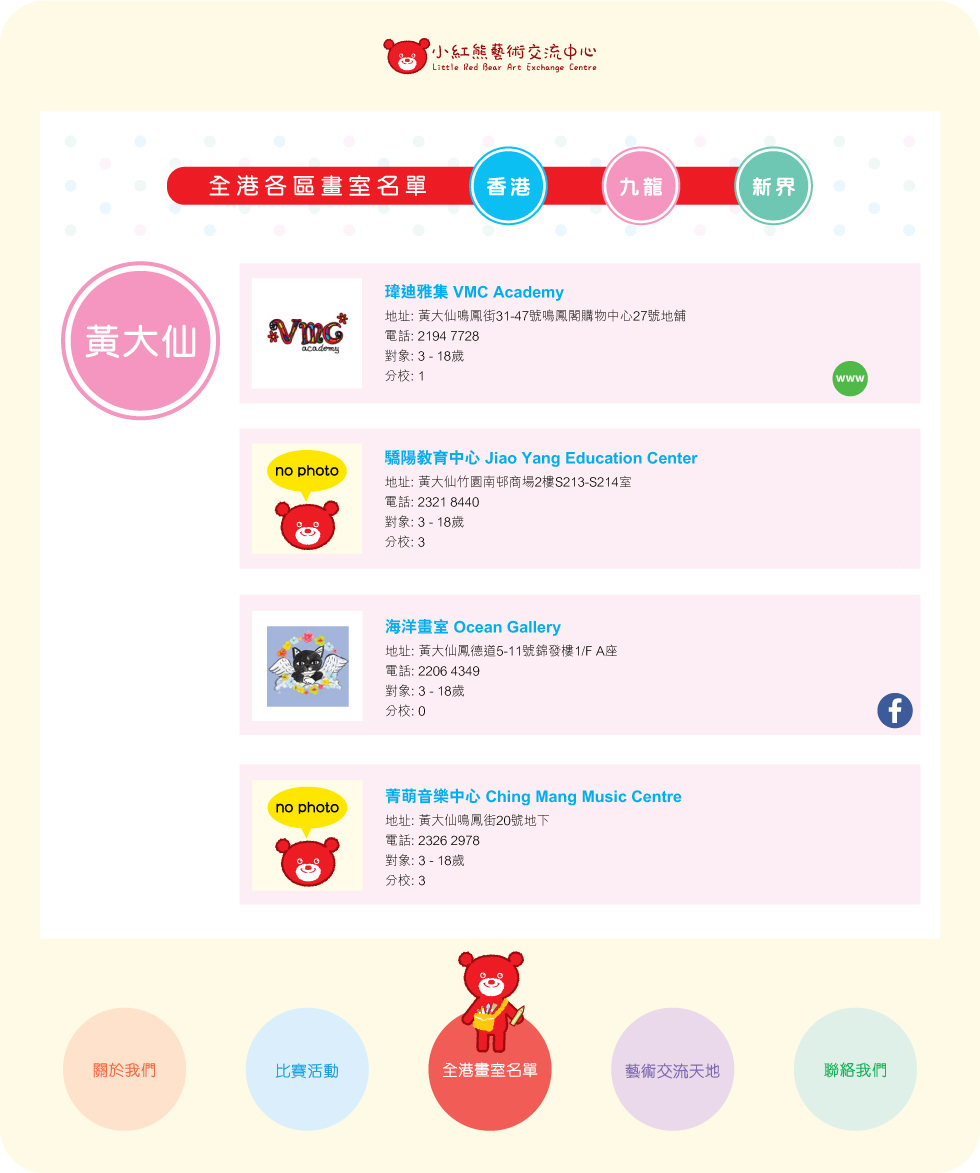980x1173 pixels.
Task: Open VMC Academy website link
Action: pos(850,379)
